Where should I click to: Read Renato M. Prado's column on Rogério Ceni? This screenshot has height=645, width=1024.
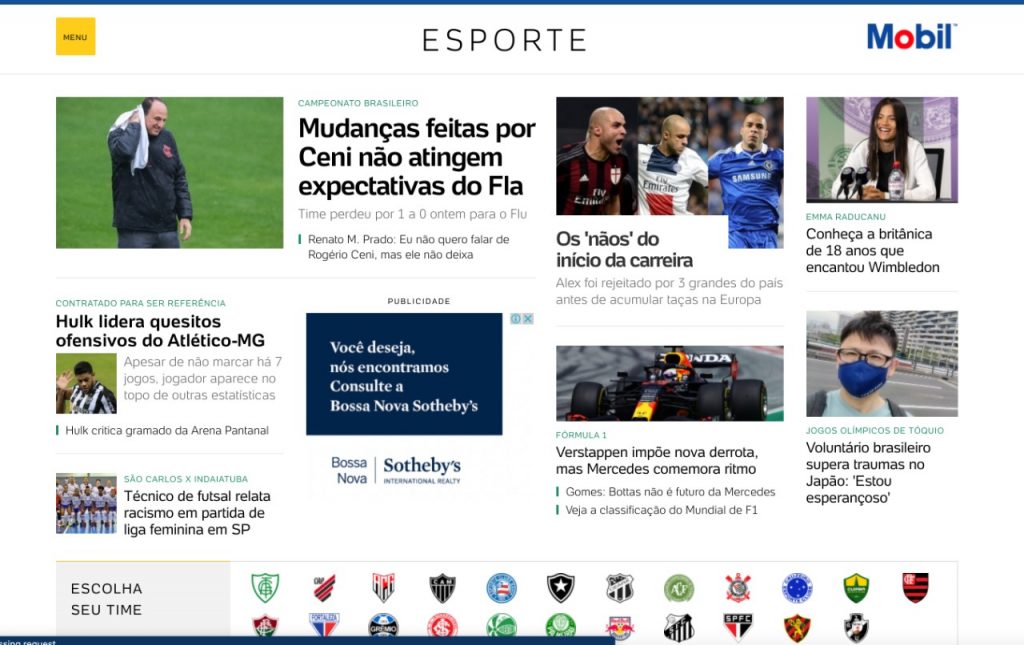coord(408,247)
